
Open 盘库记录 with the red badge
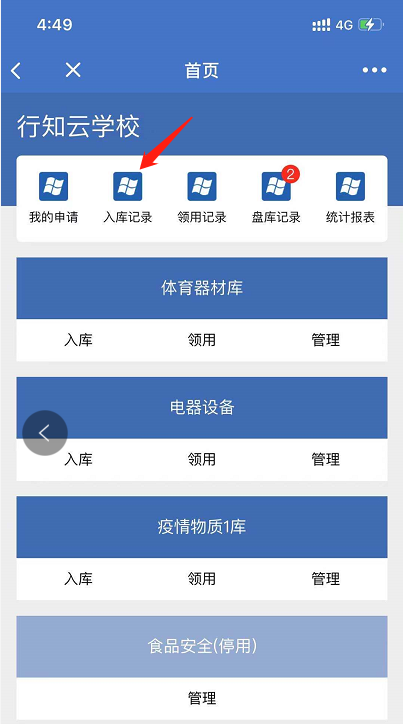[x=276, y=198]
